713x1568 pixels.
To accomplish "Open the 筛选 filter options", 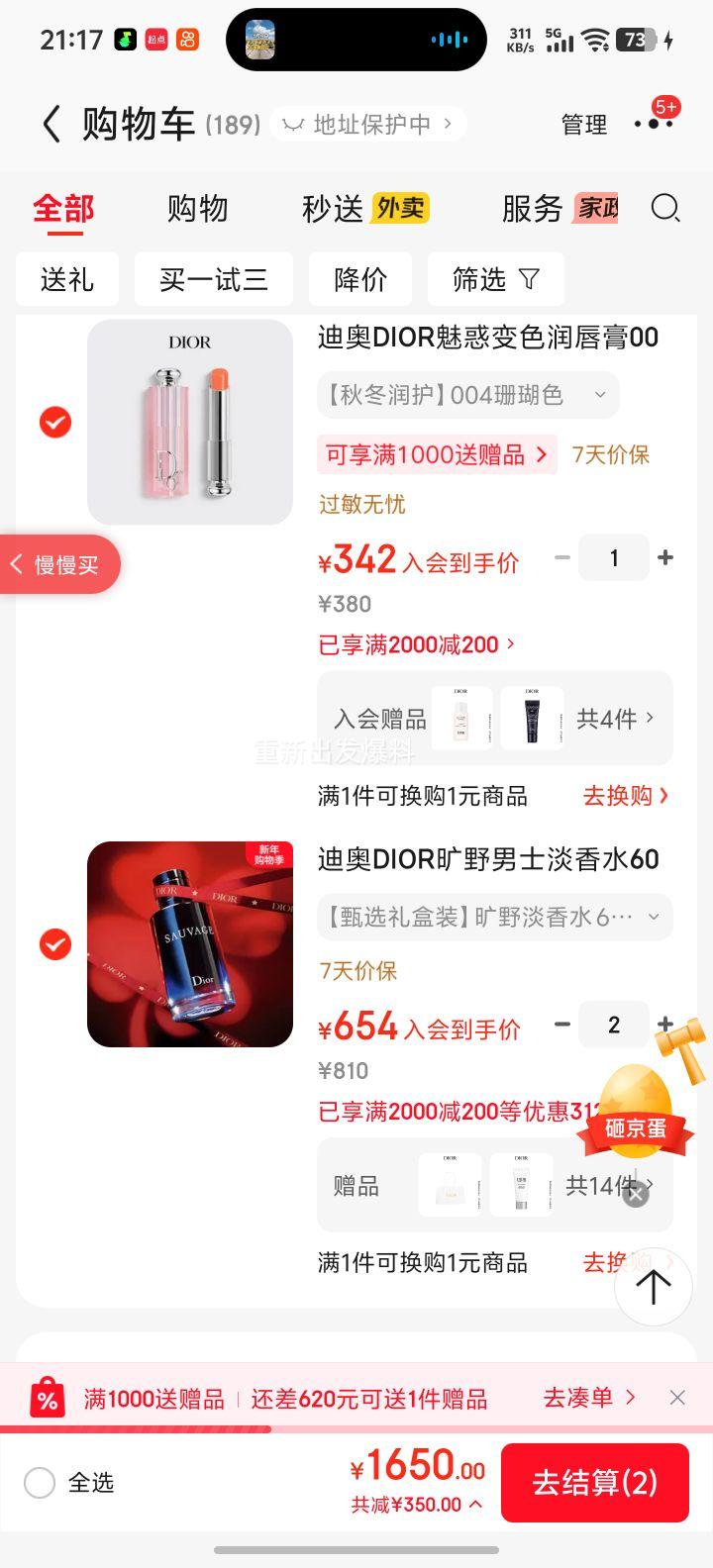I will click(x=495, y=280).
